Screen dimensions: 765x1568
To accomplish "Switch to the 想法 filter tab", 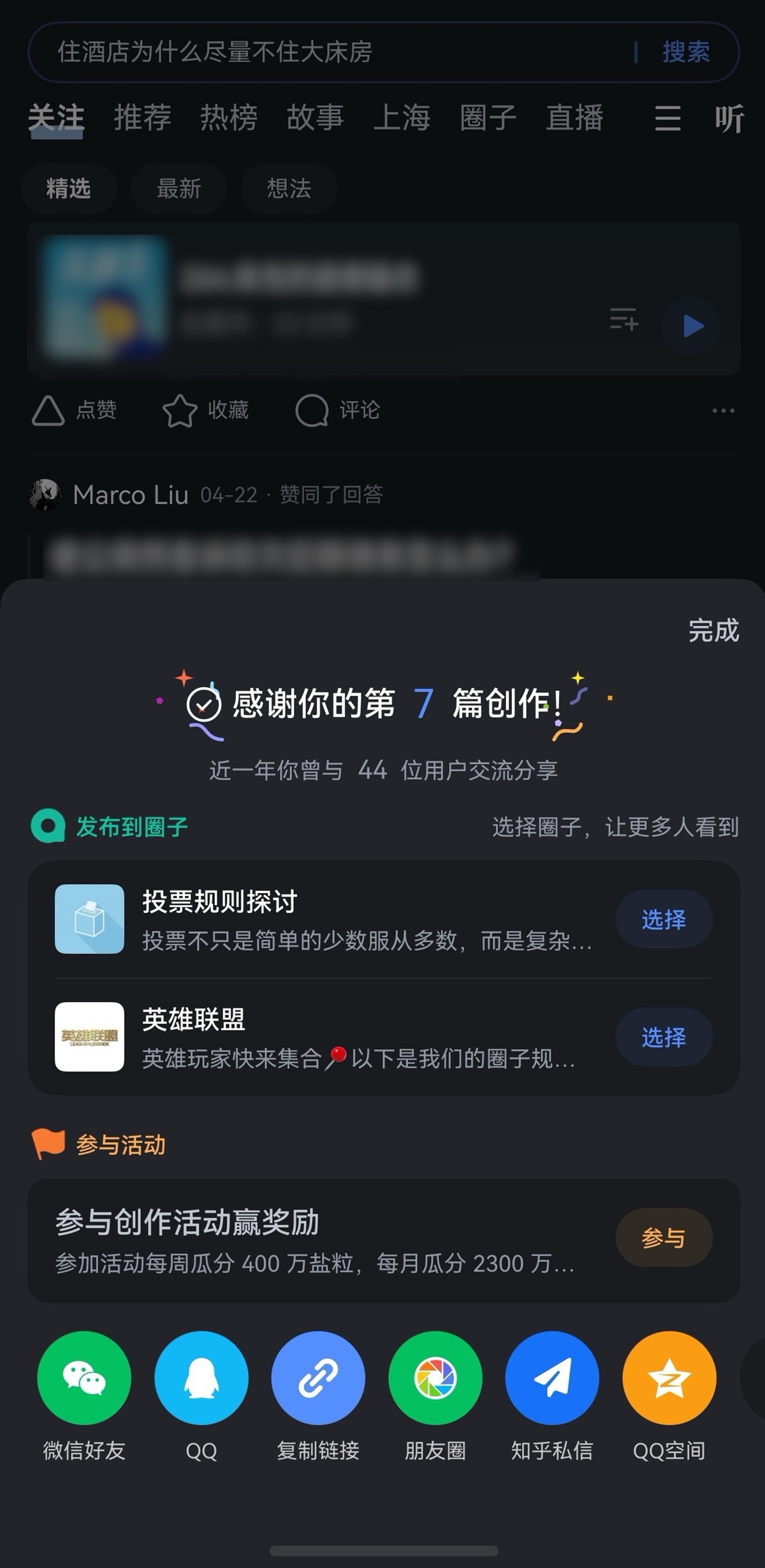I will 289,189.
